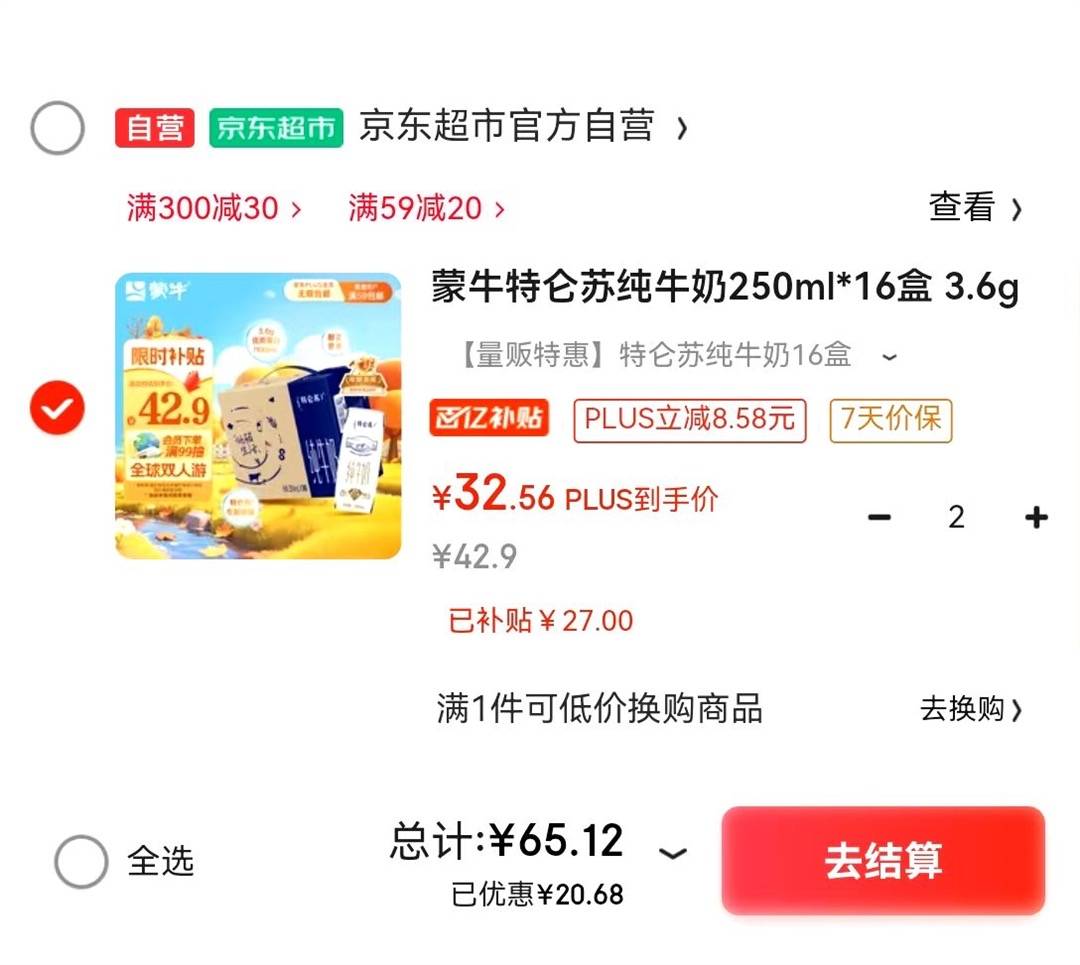Proceed to checkout with 去结算

coord(882,860)
